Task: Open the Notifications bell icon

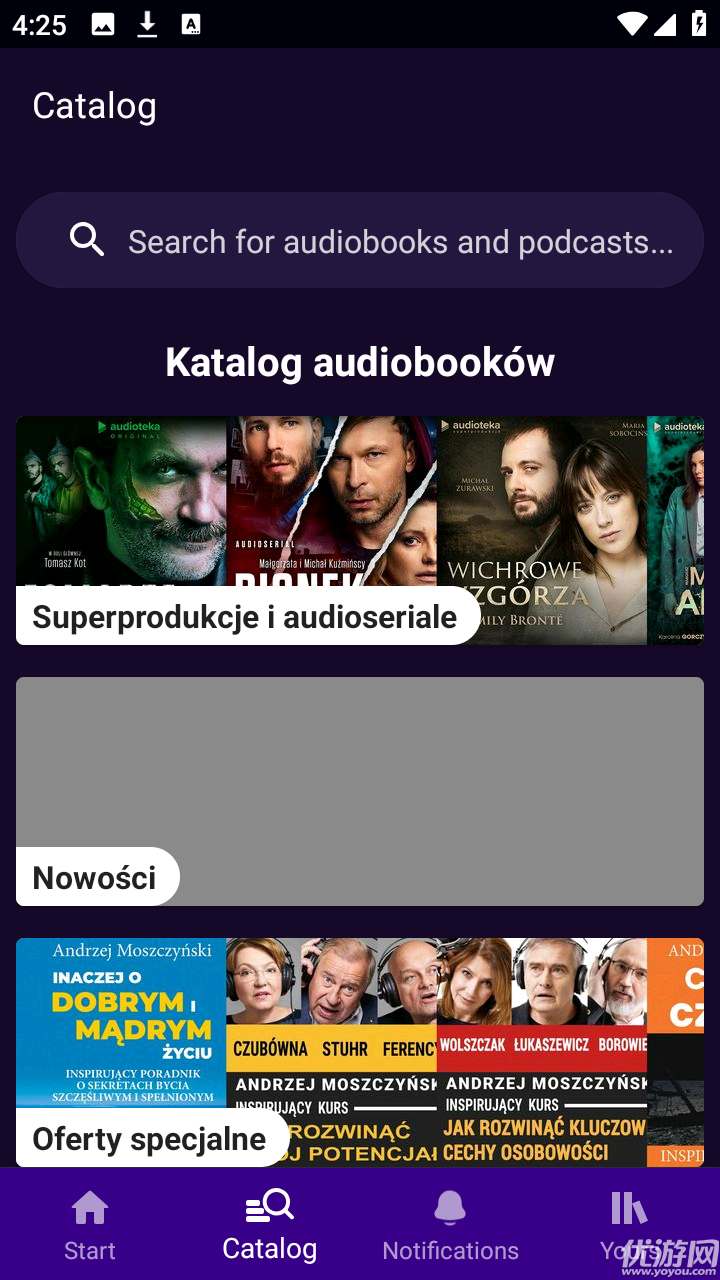Action: (450, 1207)
